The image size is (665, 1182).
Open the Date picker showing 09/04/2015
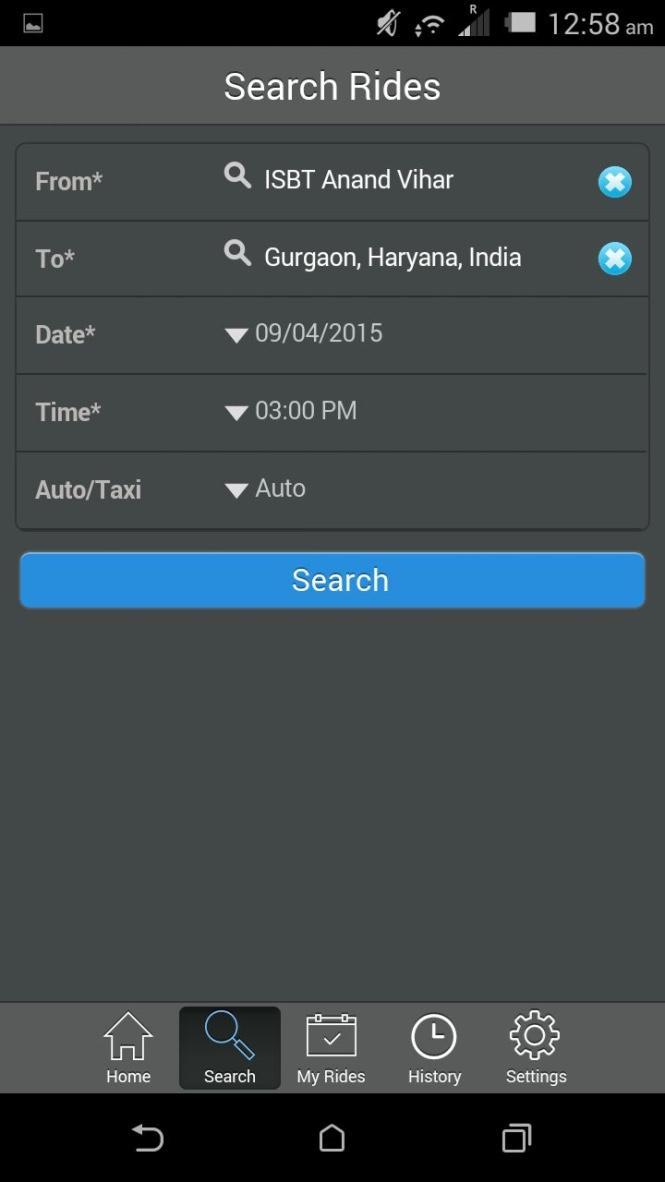[x=318, y=334]
